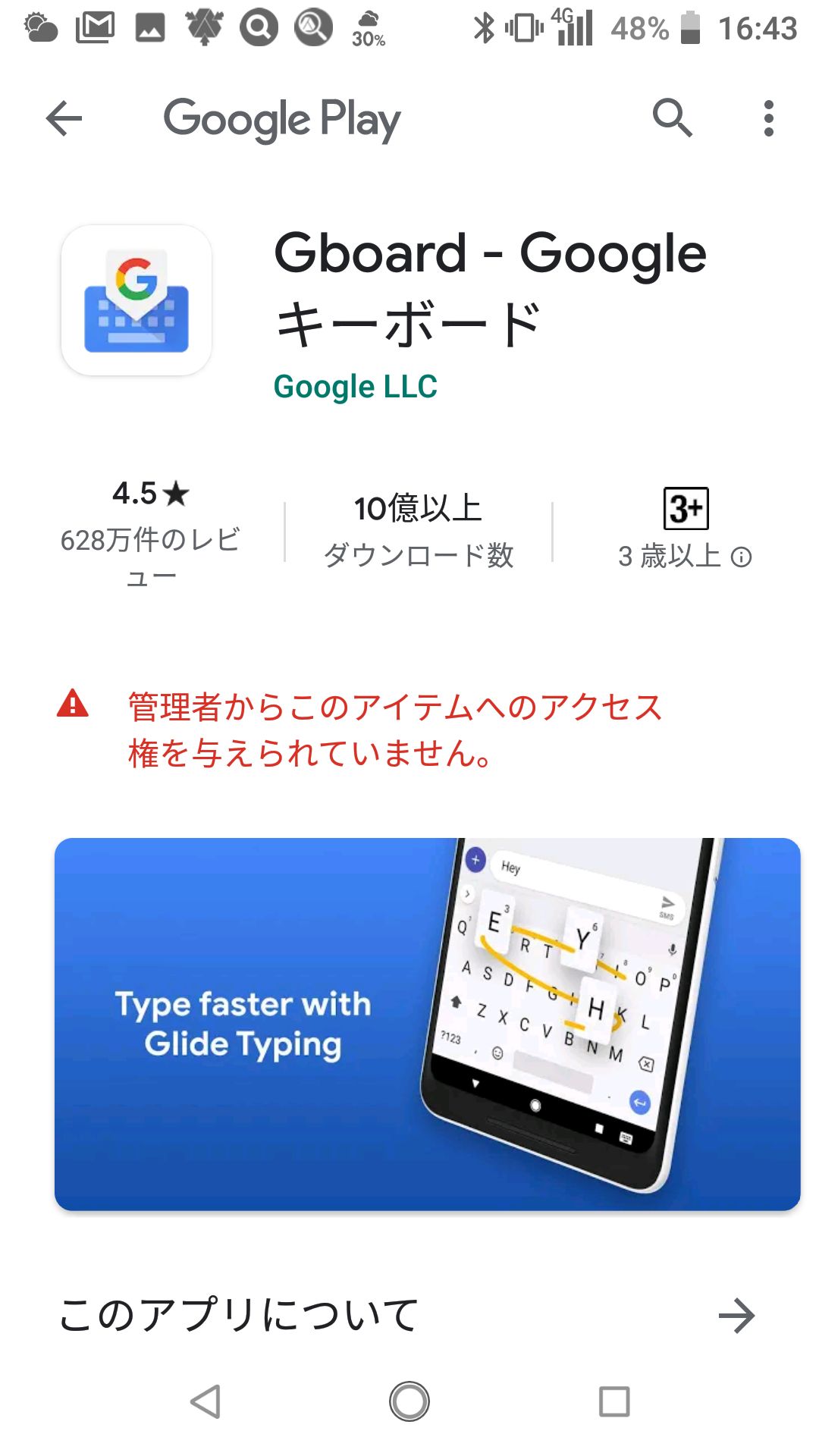Go back from the Gboard page
The height and width of the screenshot is (1456, 819).
[x=64, y=119]
